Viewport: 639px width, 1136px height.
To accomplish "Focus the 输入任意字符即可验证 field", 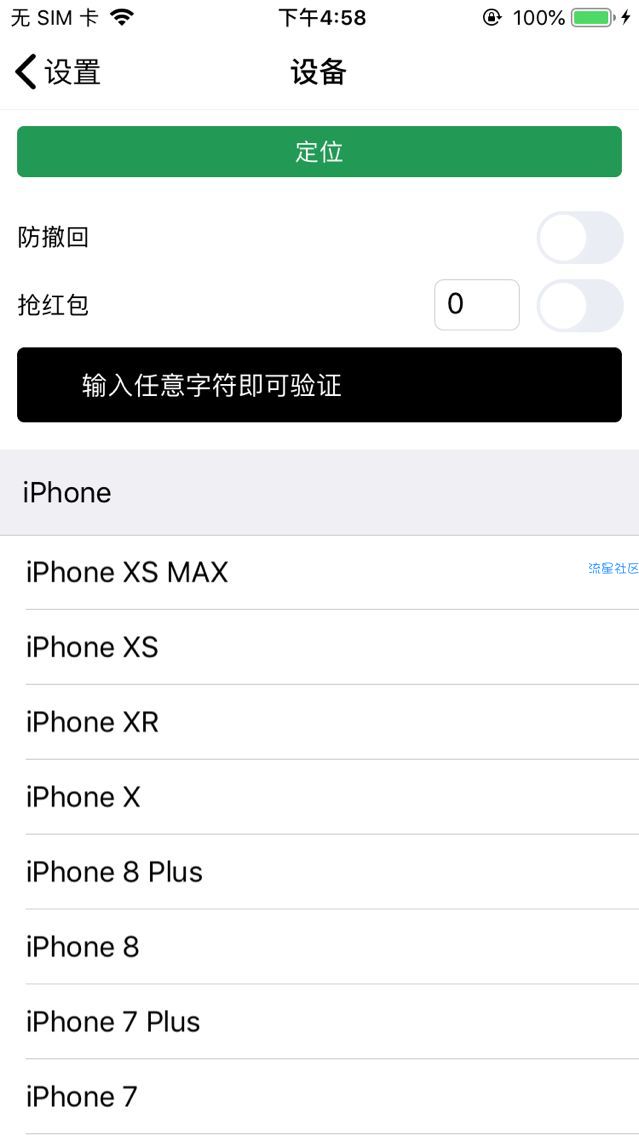I will point(320,385).
